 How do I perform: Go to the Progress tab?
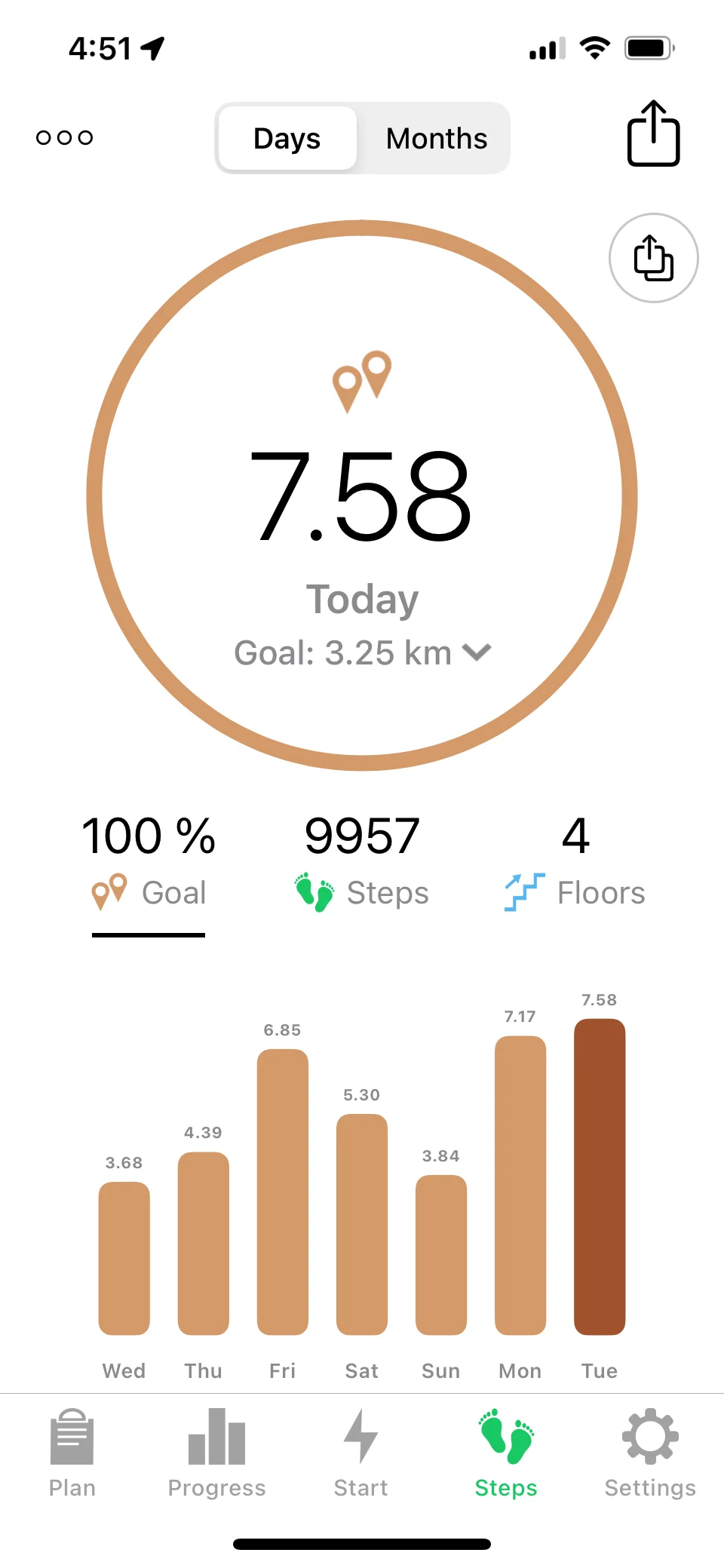click(x=217, y=1453)
